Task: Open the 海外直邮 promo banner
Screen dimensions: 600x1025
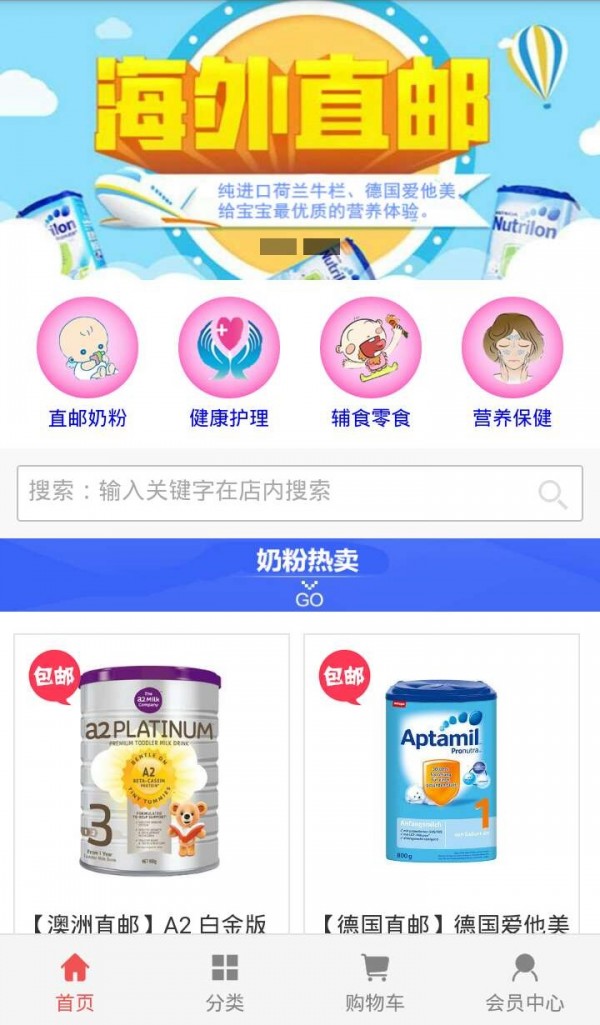Action: click(300, 130)
